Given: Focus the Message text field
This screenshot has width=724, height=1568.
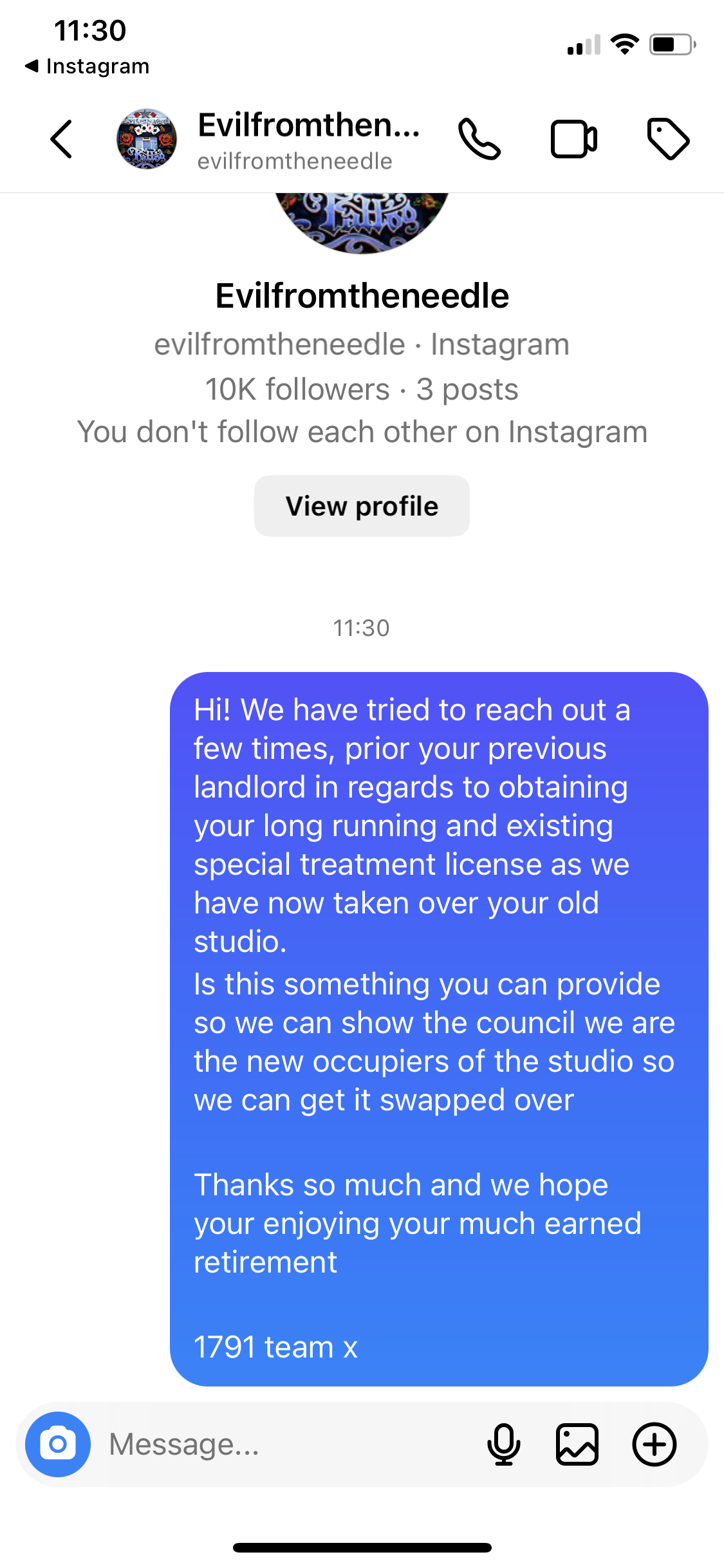Looking at the screenshot, I should (290, 1444).
